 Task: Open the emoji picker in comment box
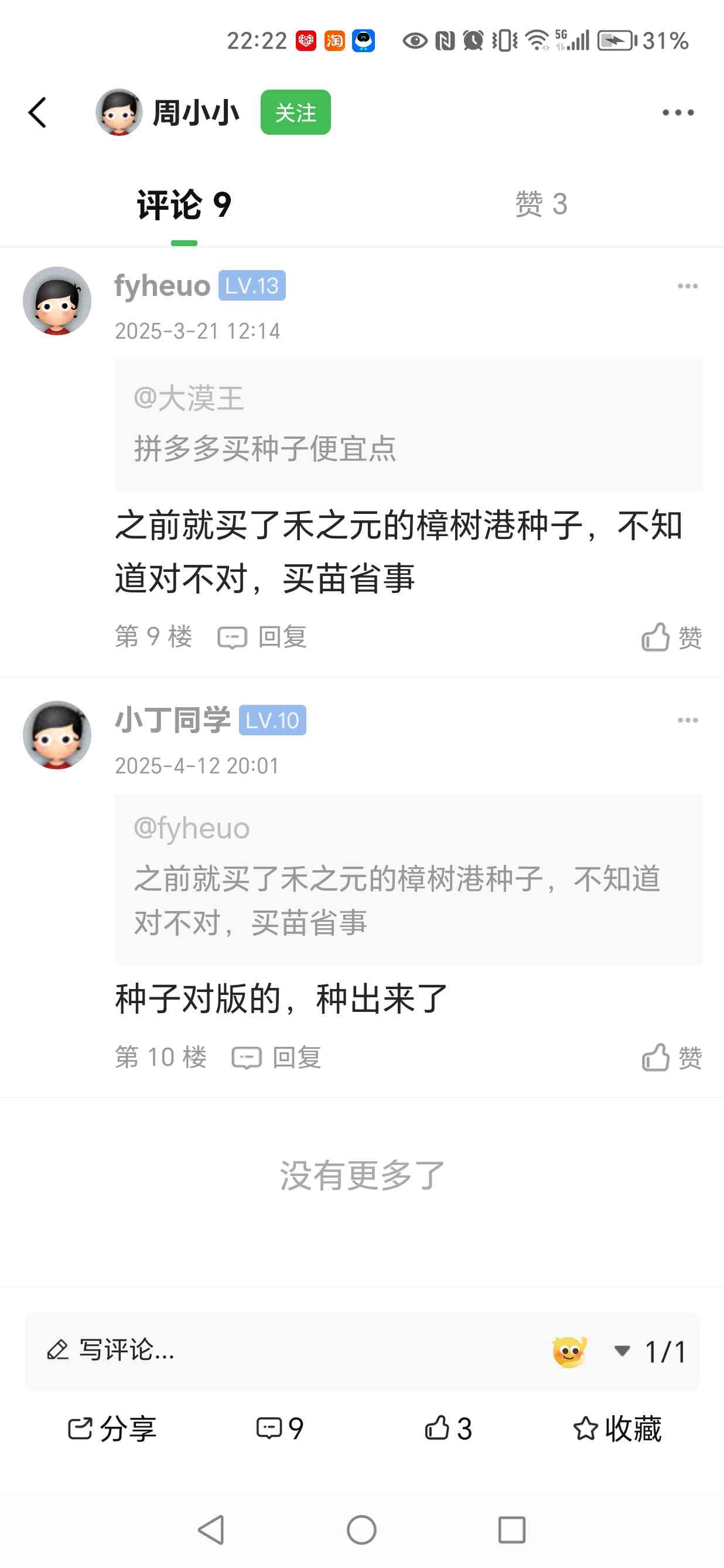click(x=569, y=1352)
